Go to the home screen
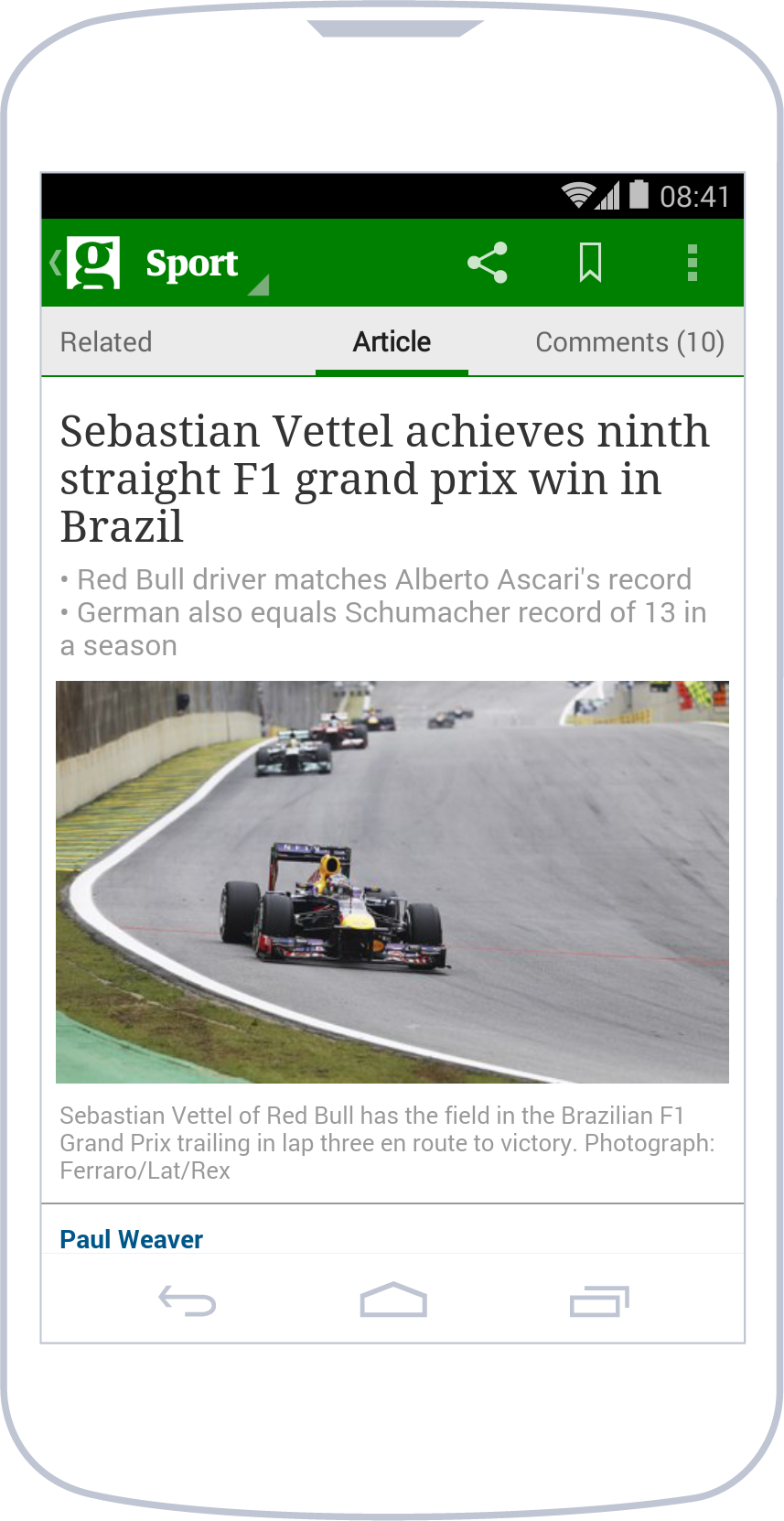Viewport: 784px width, 1521px height. pos(392,1300)
